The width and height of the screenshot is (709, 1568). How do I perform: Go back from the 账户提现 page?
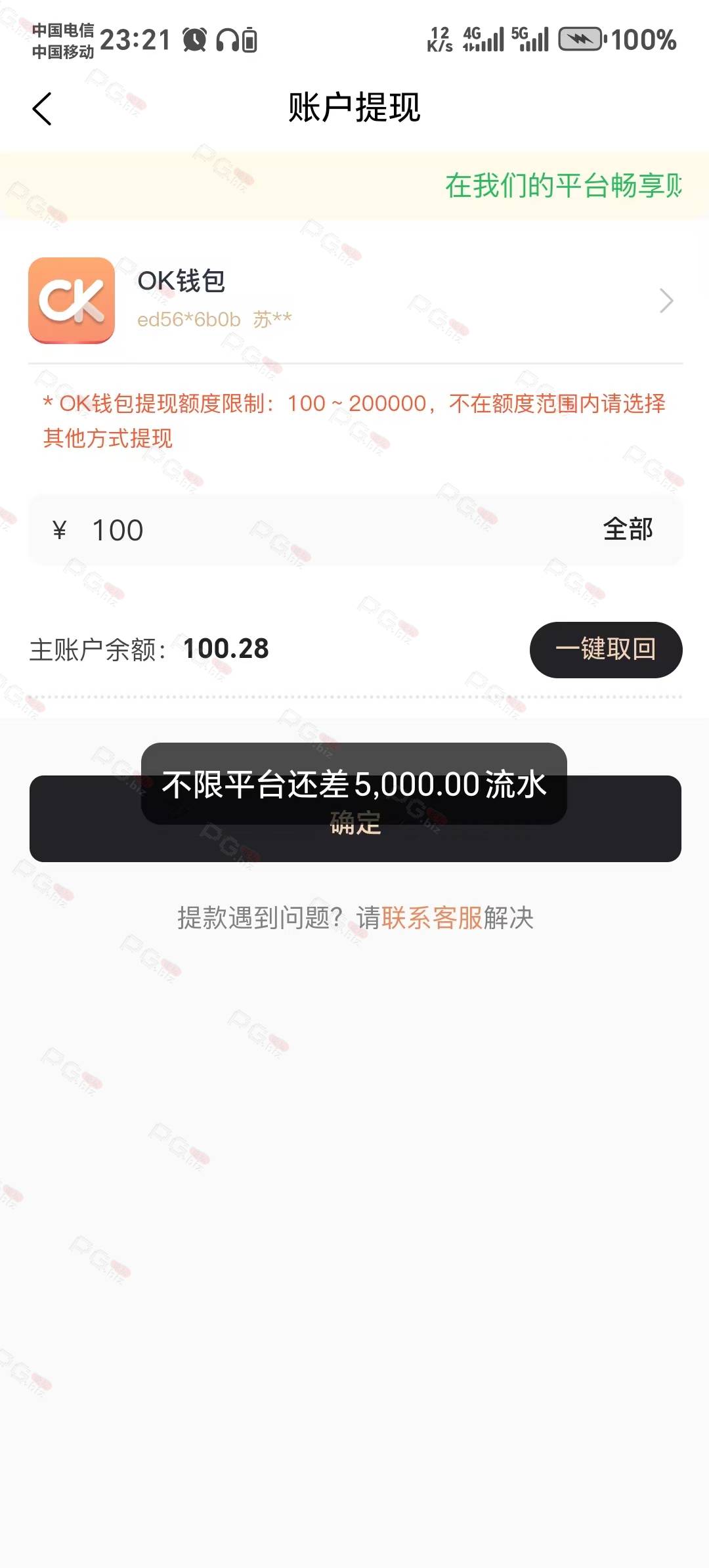(x=42, y=108)
